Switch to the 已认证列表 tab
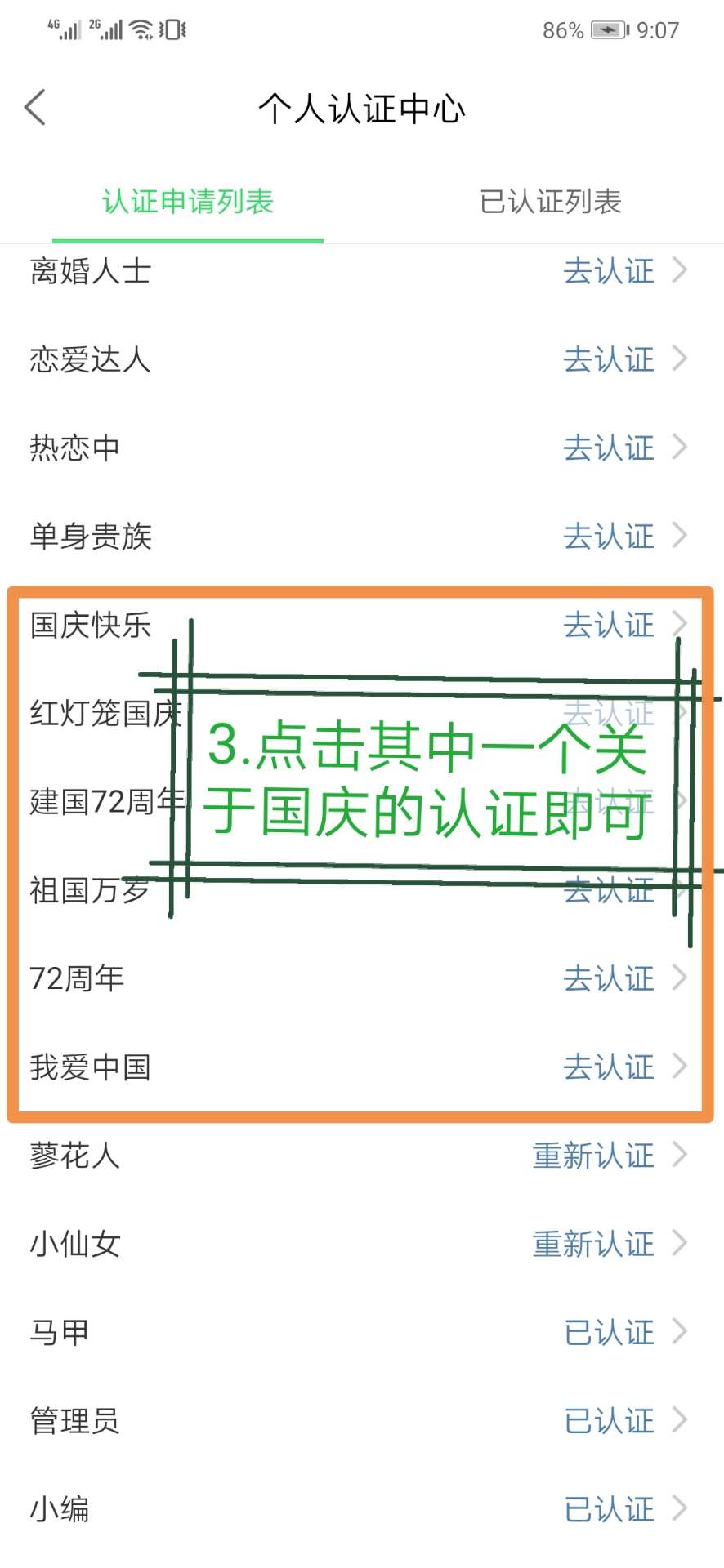The width and height of the screenshot is (724, 1568). (x=550, y=202)
